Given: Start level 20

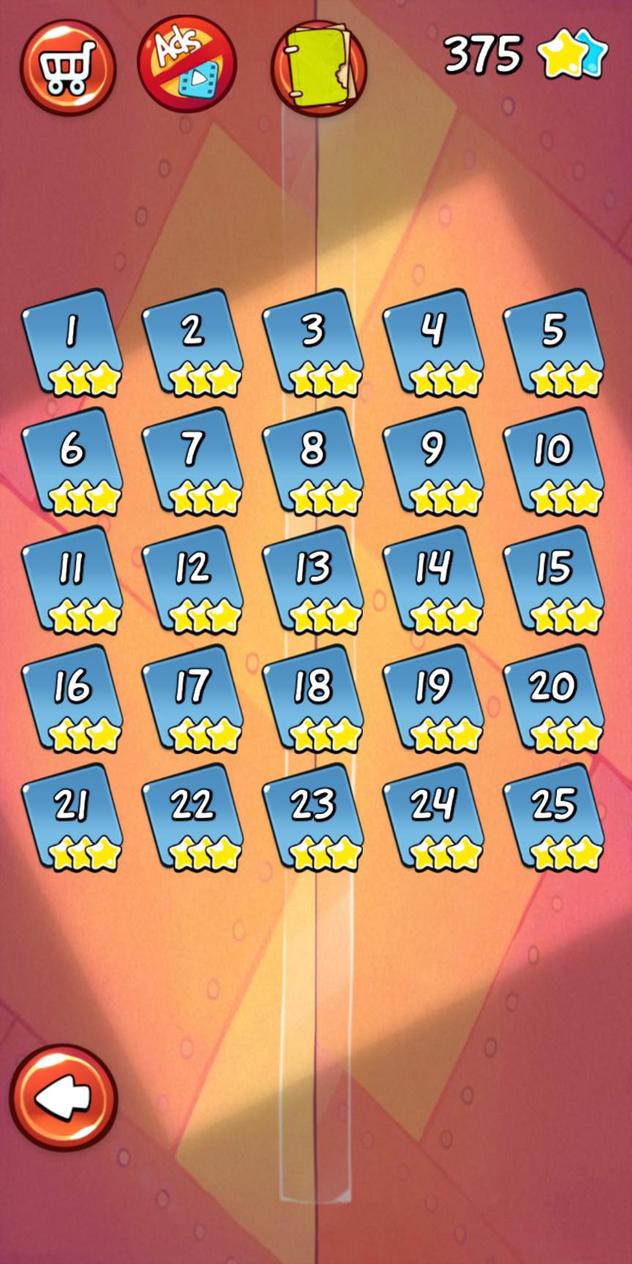Looking at the screenshot, I should pyautogui.click(x=555, y=699).
